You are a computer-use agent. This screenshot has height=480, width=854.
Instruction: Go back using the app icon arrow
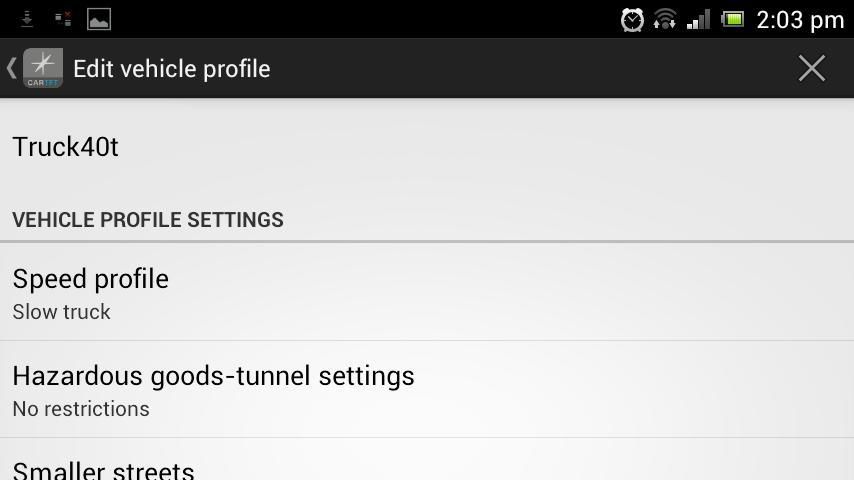[x=32, y=68]
